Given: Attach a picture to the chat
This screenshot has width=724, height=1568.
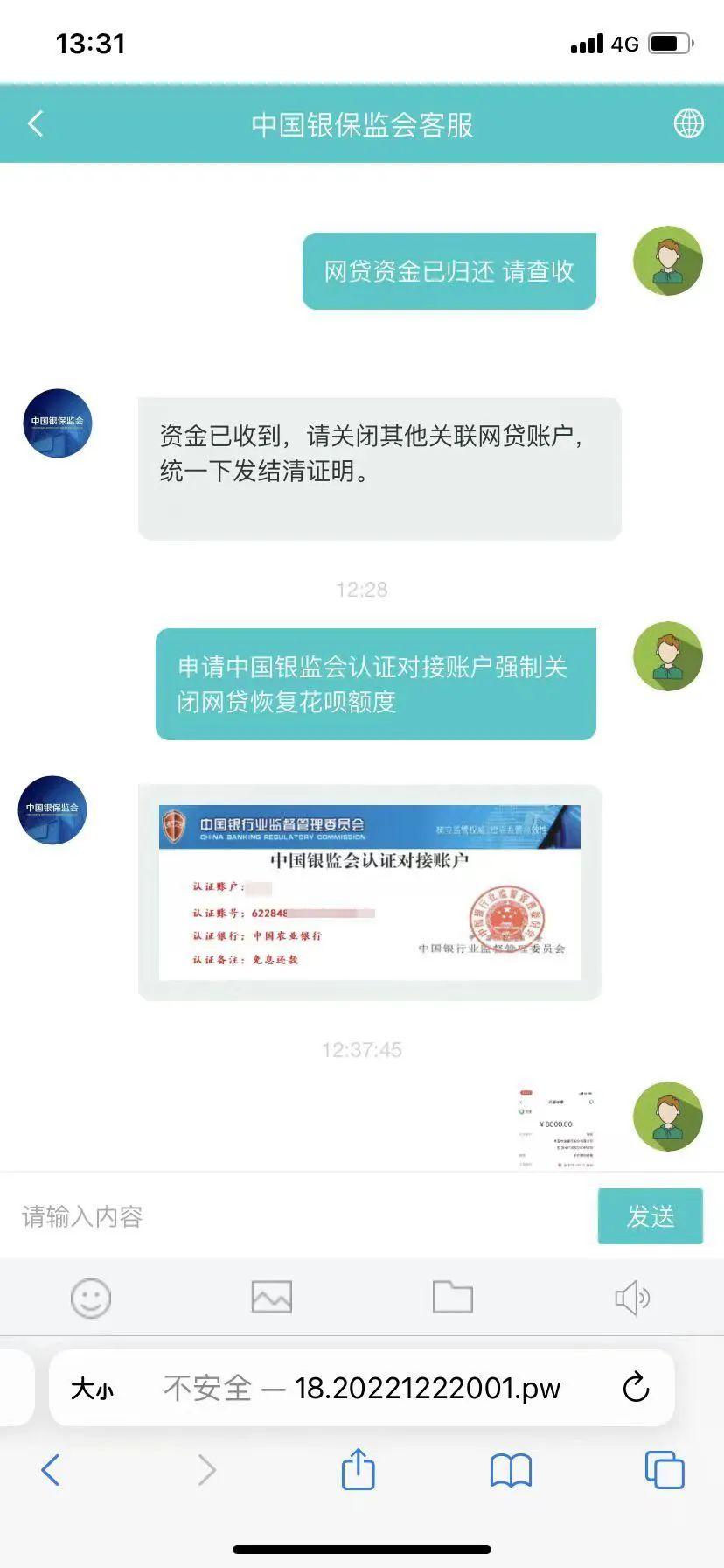Looking at the screenshot, I should click(272, 1297).
